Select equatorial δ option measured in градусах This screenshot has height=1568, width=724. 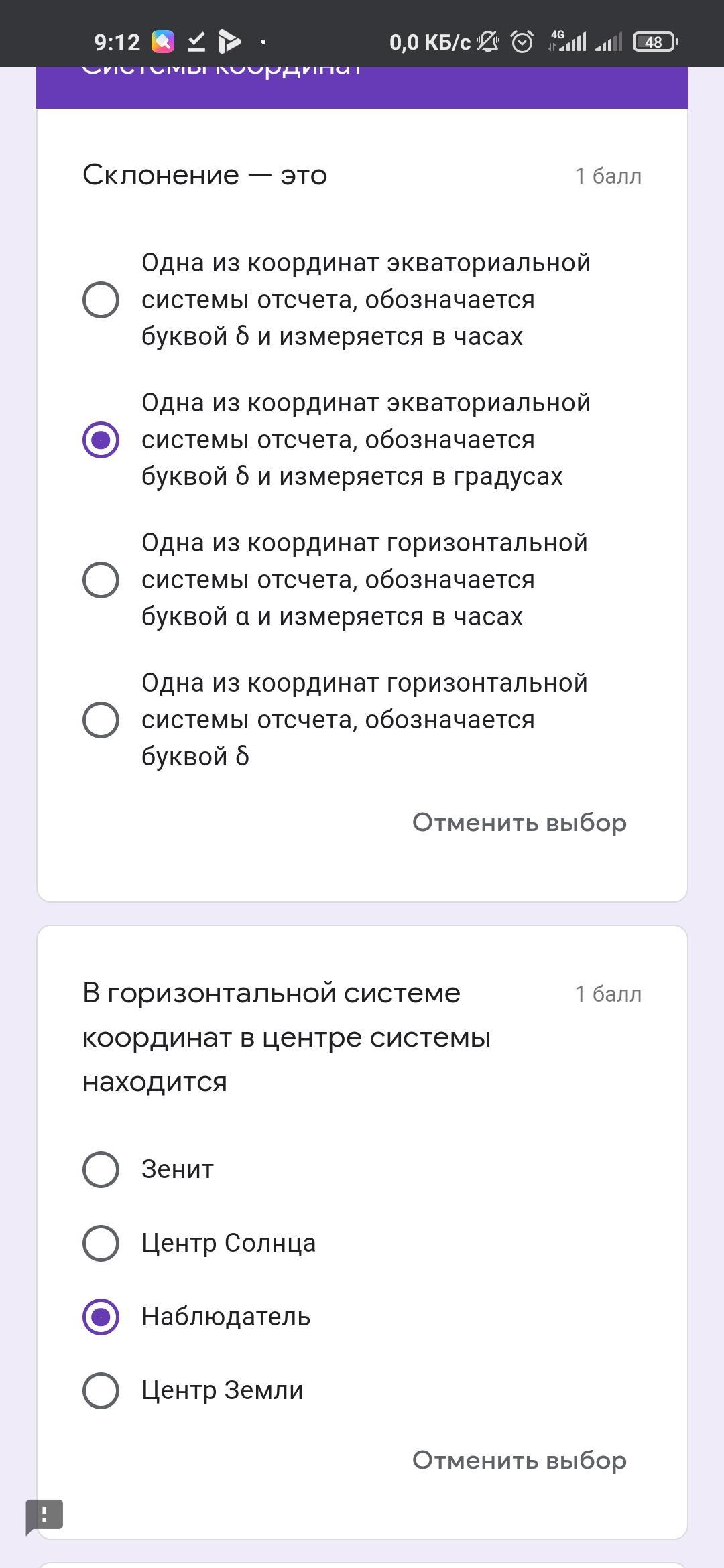coord(101,440)
